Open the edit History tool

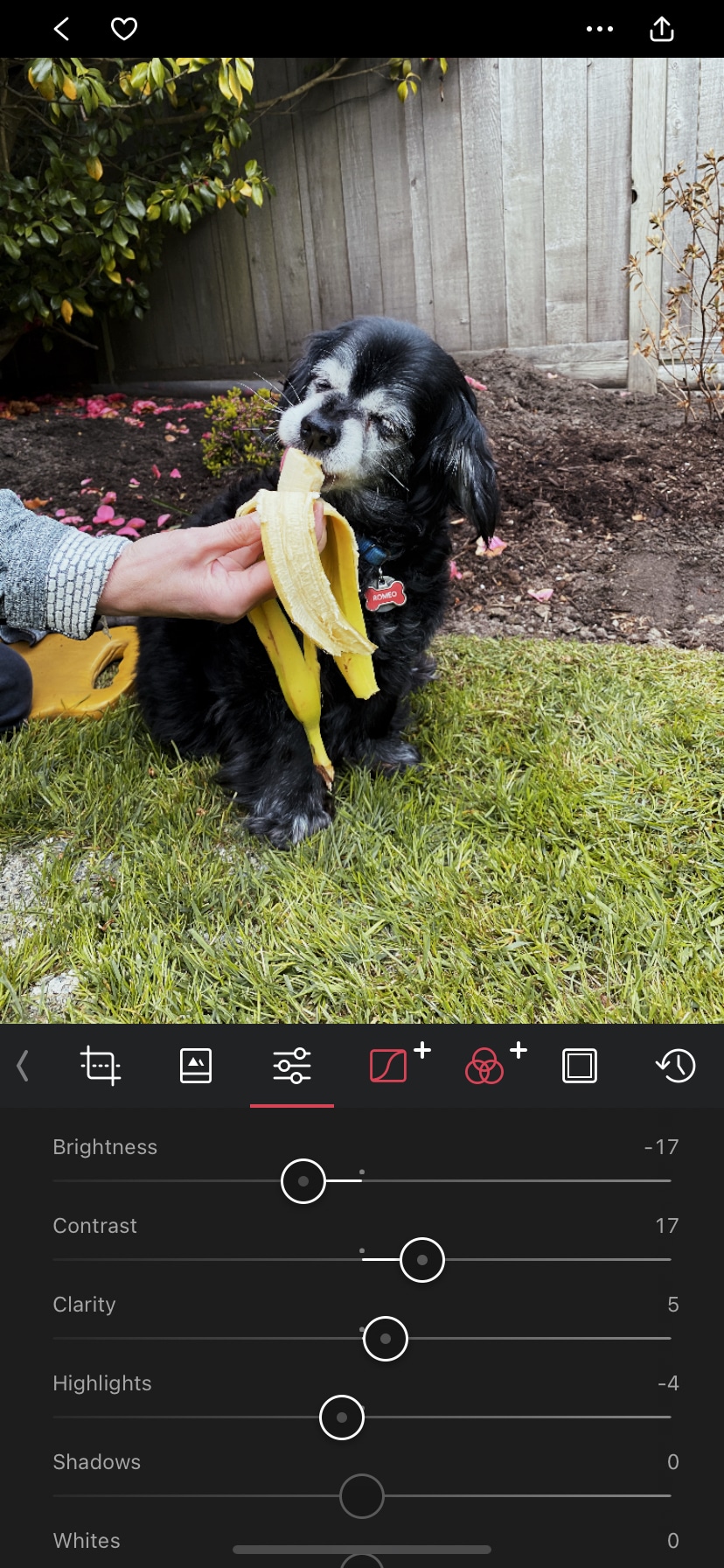click(x=674, y=1066)
